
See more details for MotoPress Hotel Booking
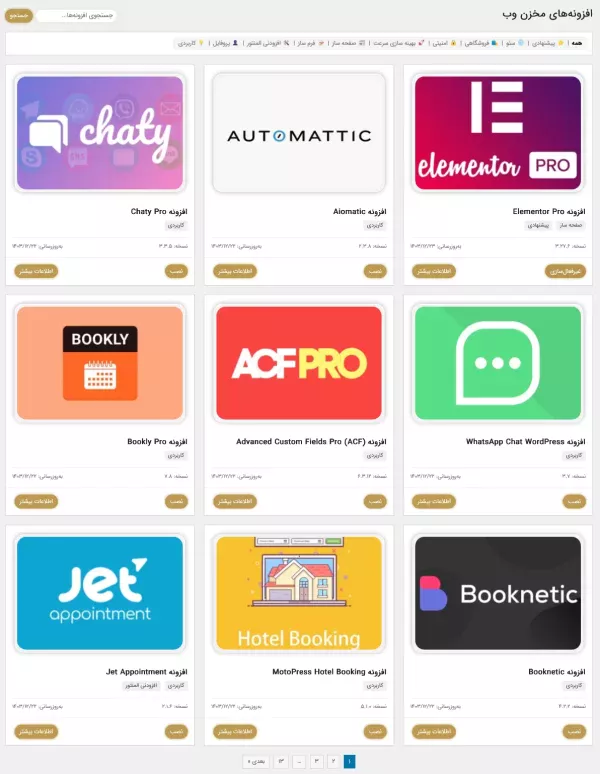(x=235, y=731)
